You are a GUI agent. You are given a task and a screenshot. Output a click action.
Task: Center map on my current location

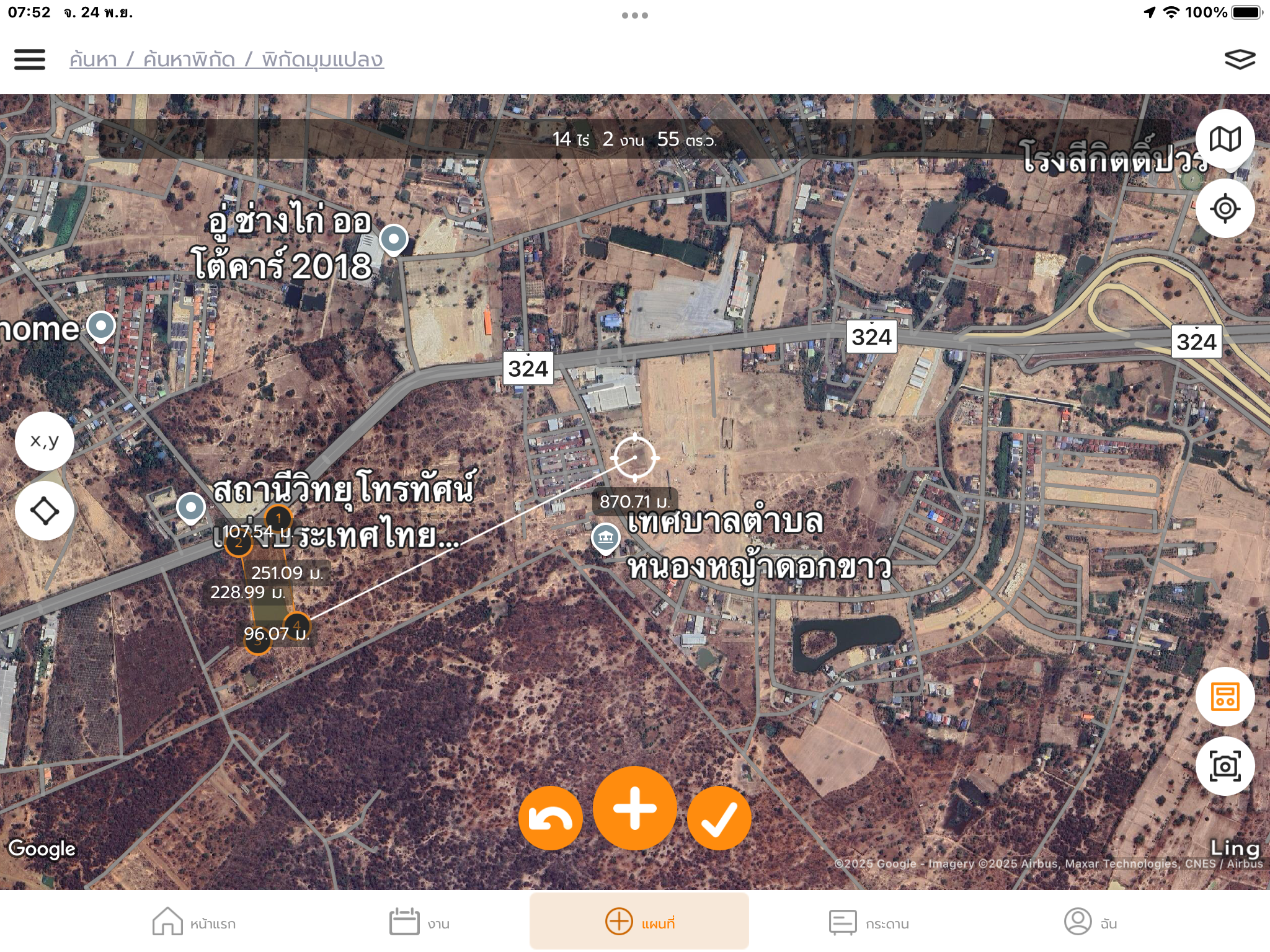click(x=1225, y=208)
